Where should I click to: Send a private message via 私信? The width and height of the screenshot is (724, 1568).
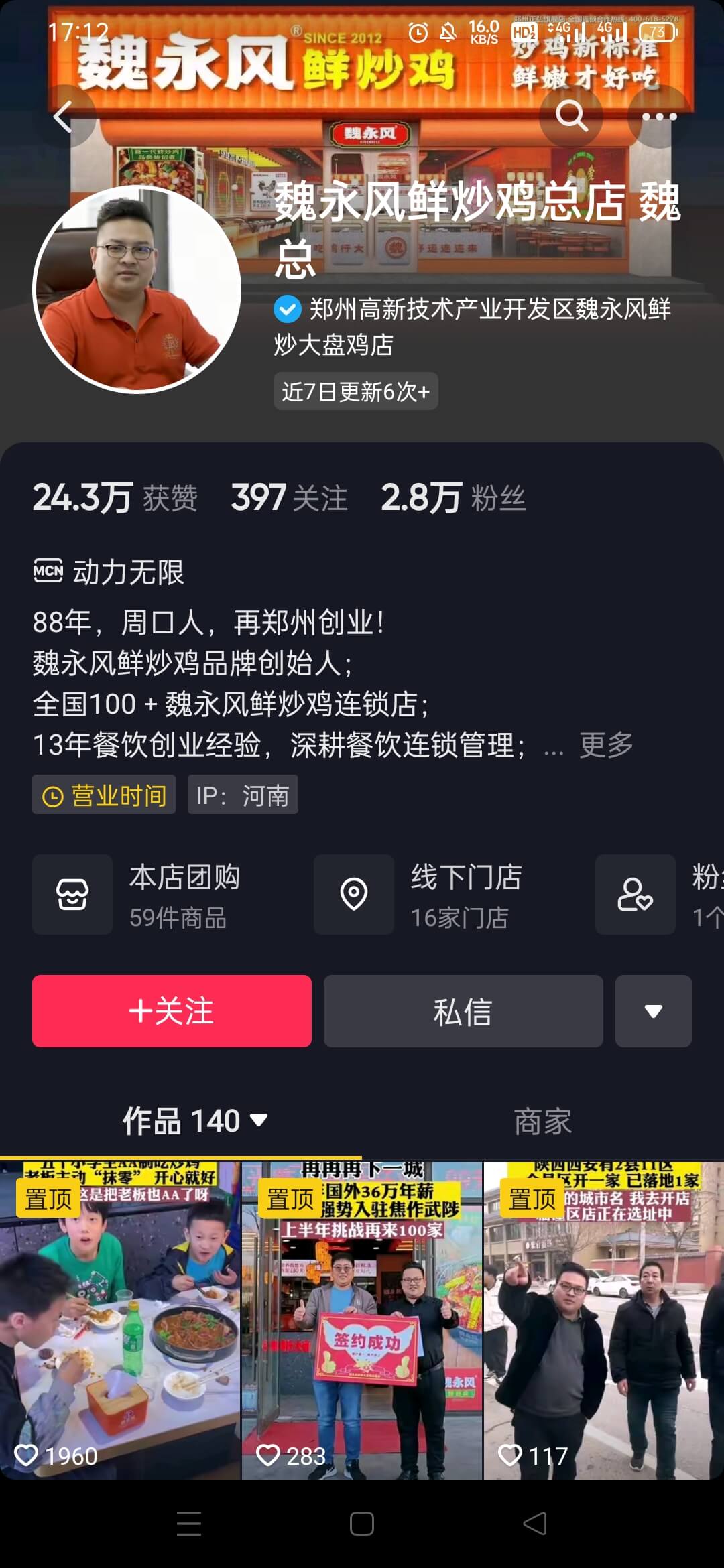tap(463, 1011)
